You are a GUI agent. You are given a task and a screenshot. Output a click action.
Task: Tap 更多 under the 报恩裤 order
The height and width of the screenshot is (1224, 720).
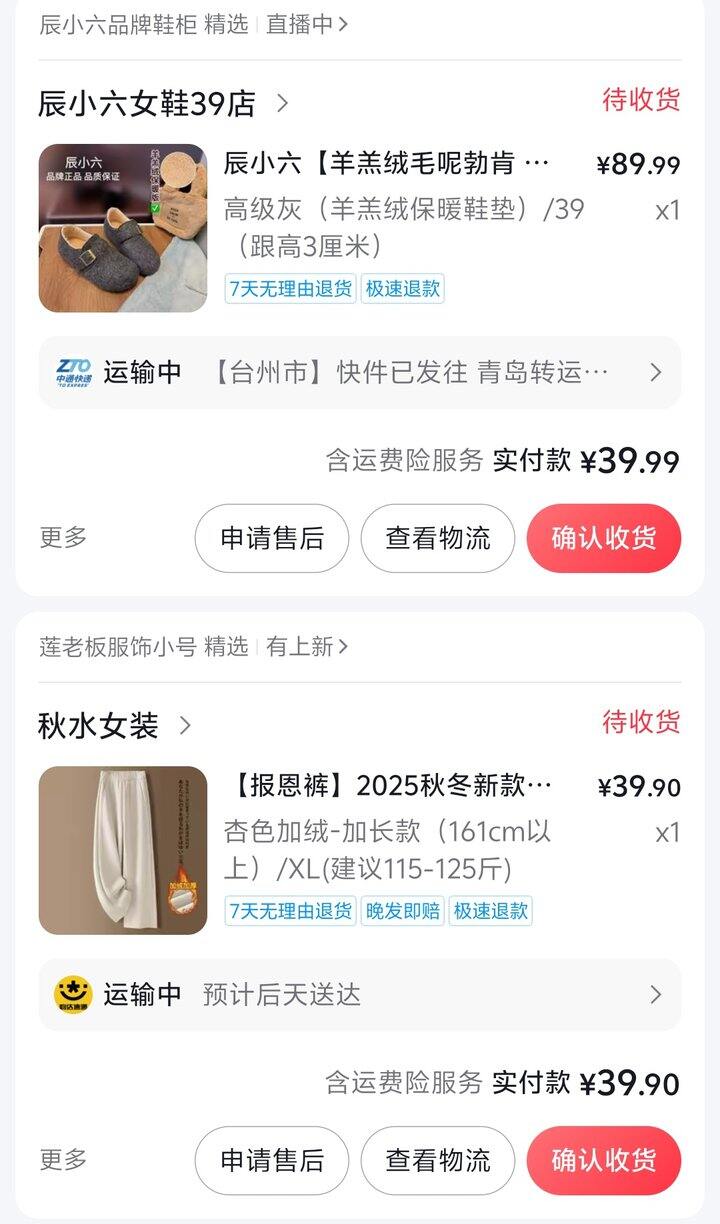coord(63,1160)
